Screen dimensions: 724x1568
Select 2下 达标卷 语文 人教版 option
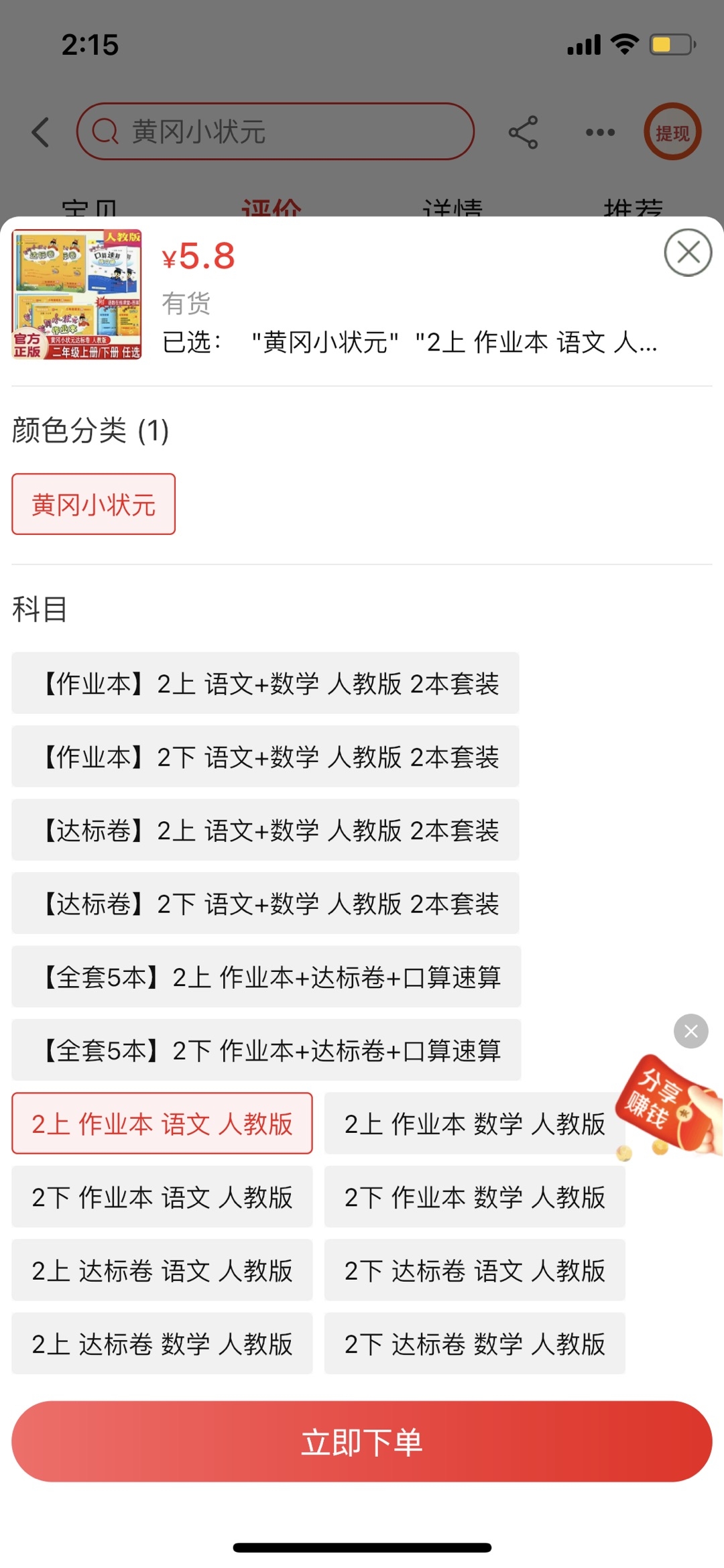(475, 1270)
